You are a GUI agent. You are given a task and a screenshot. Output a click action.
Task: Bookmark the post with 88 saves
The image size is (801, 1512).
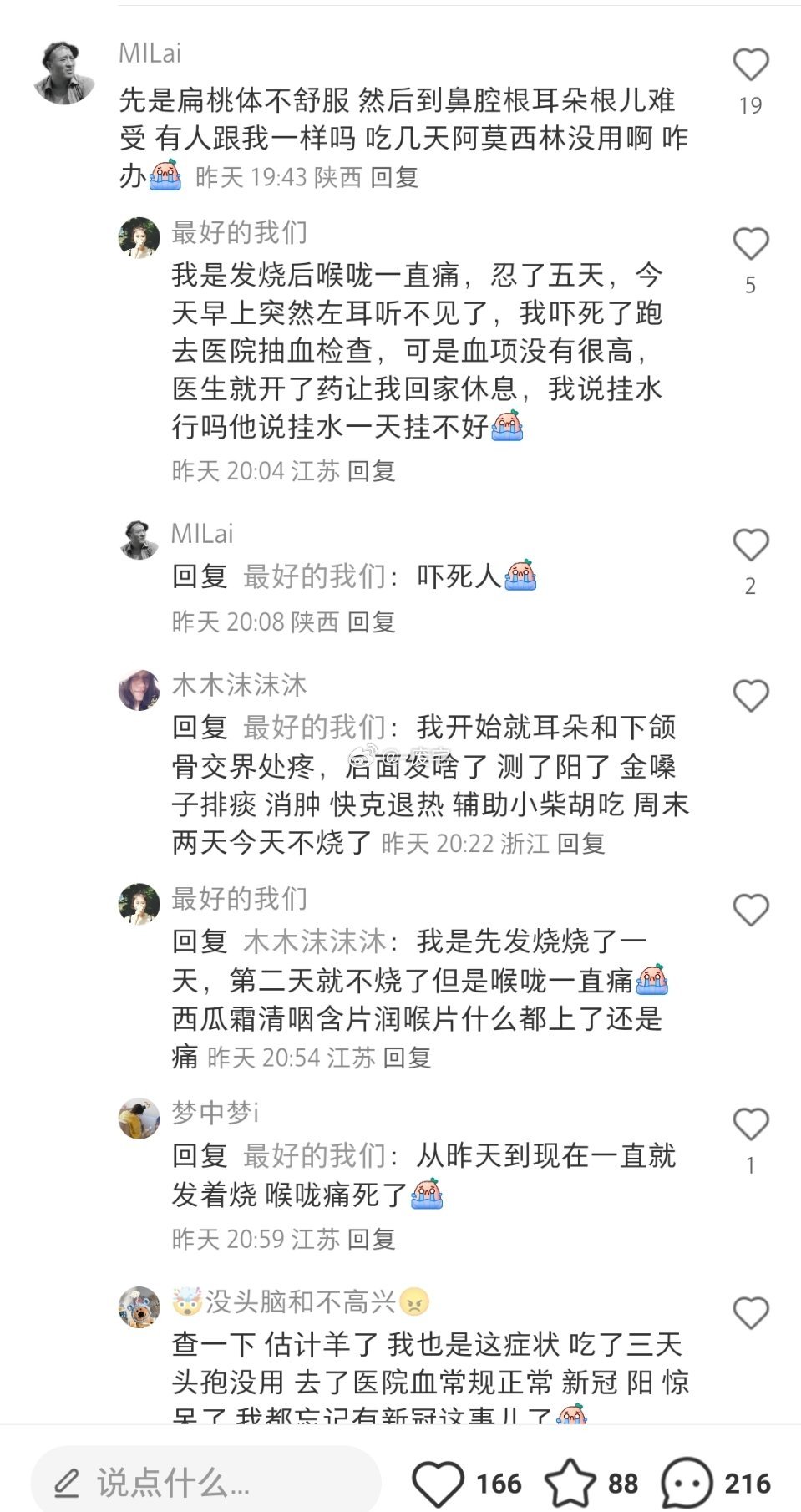coord(570,1483)
